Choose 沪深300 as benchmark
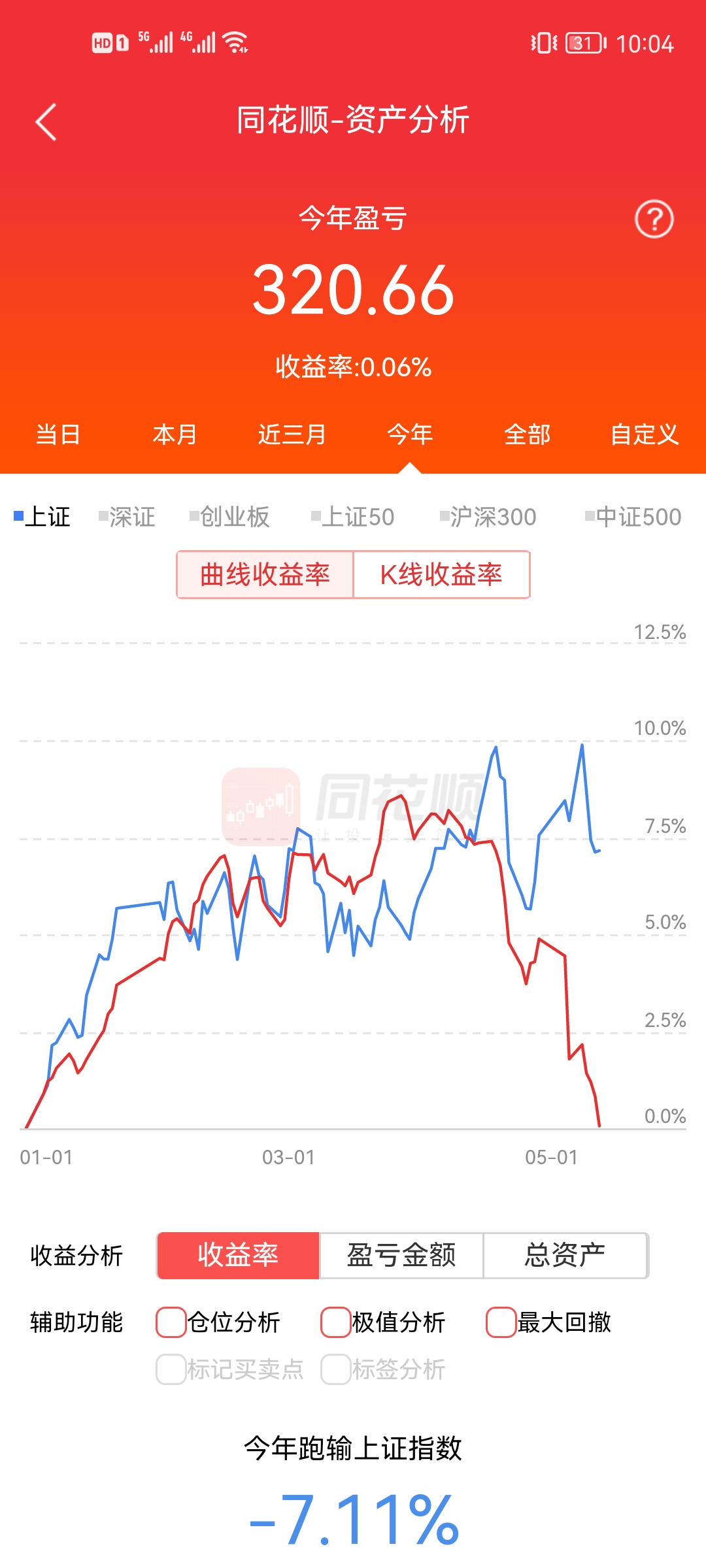This screenshot has width=706, height=1568. click(488, 517)
